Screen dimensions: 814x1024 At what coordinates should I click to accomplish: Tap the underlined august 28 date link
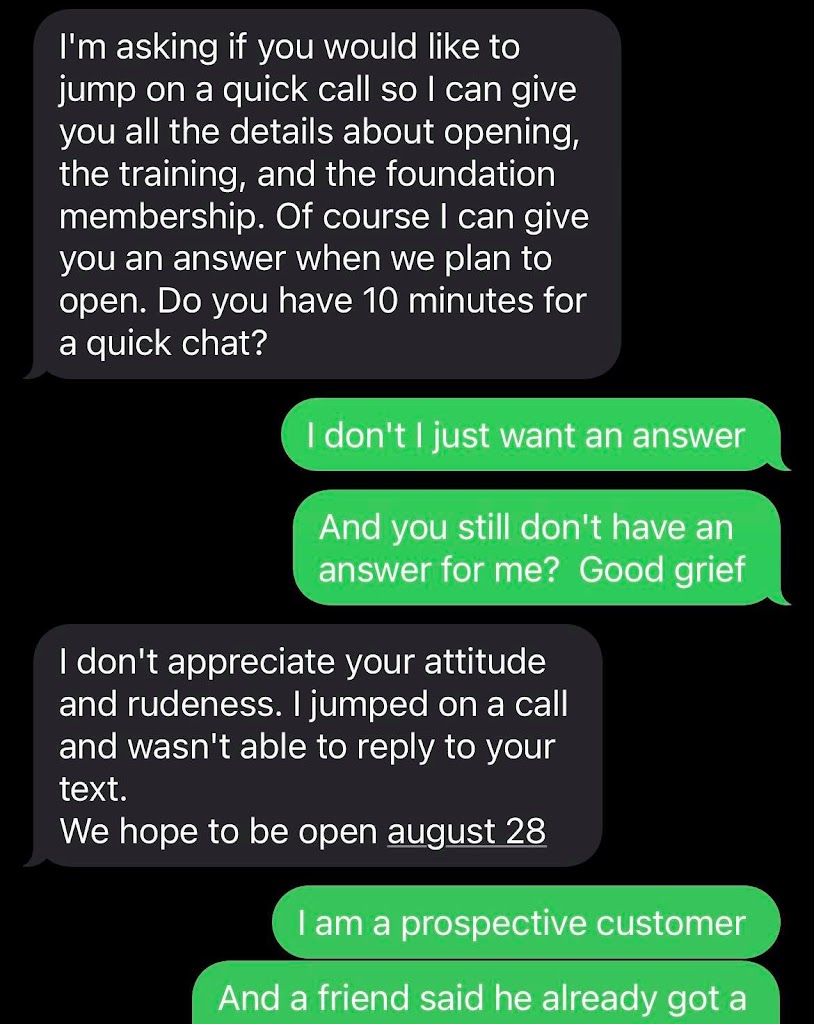pyautogui.click(x=466, y=831)
